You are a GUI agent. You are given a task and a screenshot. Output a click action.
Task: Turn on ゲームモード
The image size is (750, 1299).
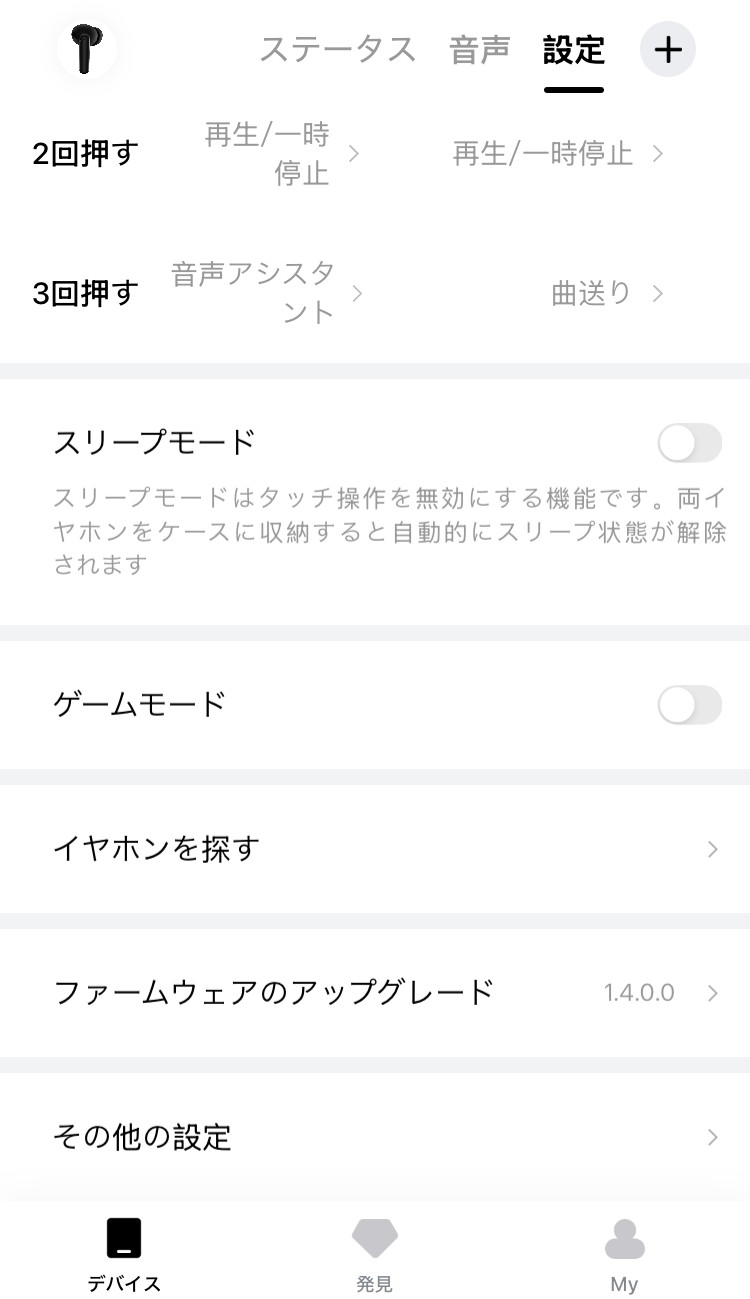point(692,704)
